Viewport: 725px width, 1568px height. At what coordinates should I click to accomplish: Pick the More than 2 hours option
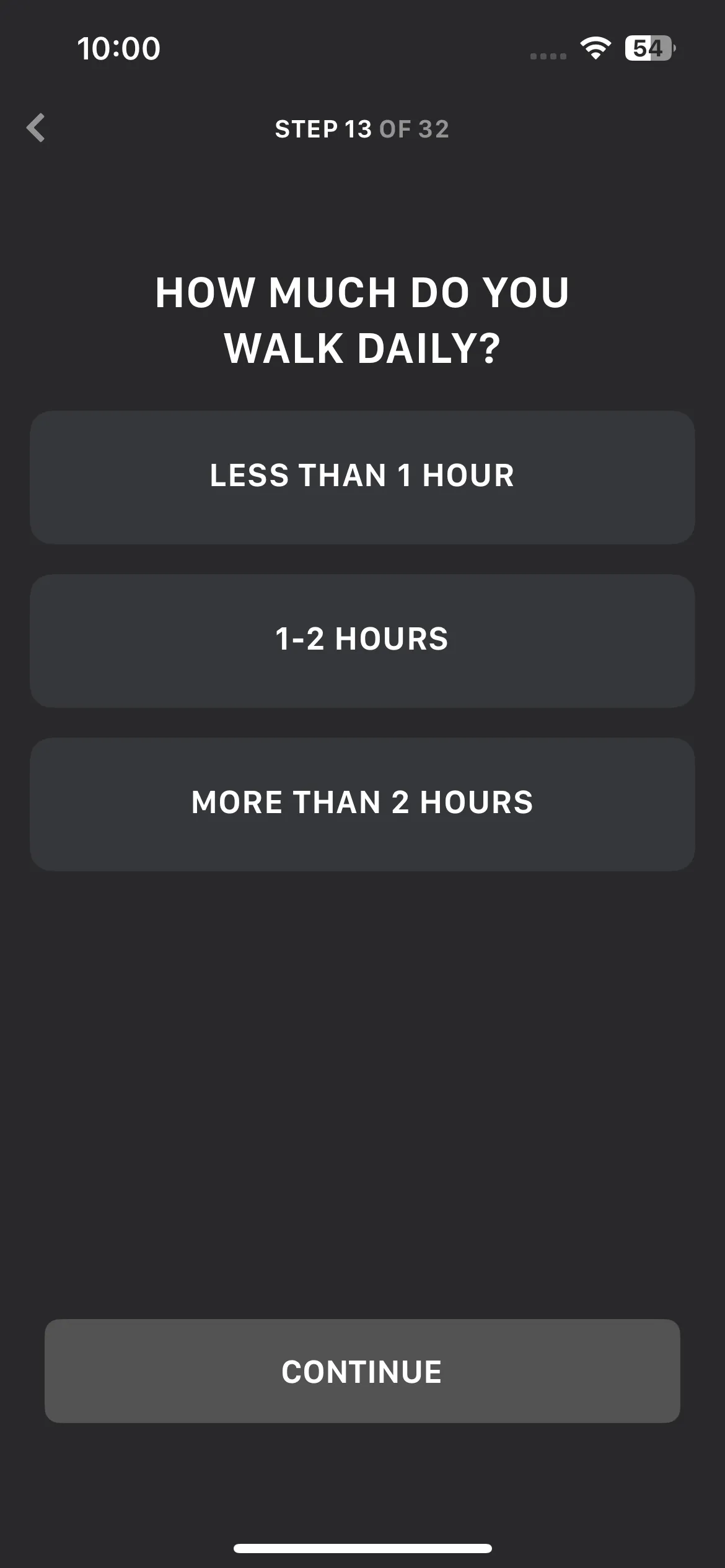(x=362, y=804)
